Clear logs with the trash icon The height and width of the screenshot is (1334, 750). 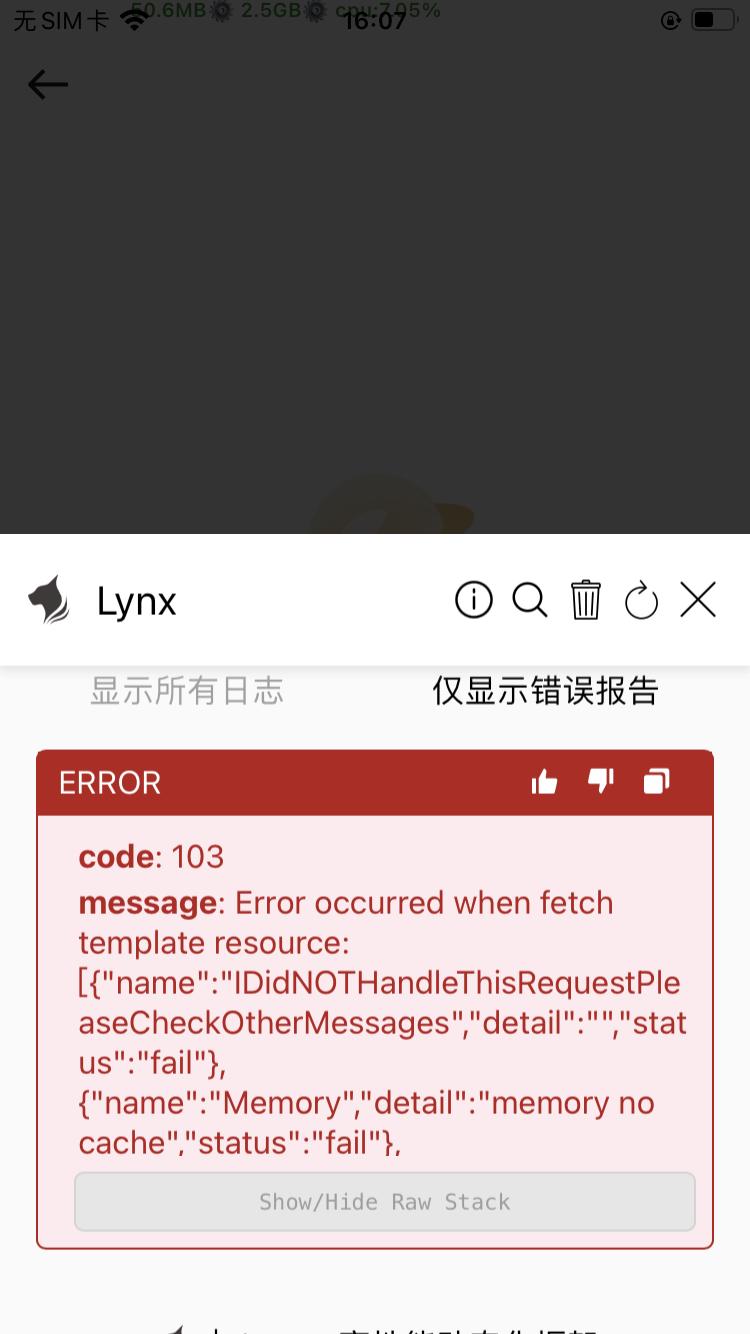[586, 600]
